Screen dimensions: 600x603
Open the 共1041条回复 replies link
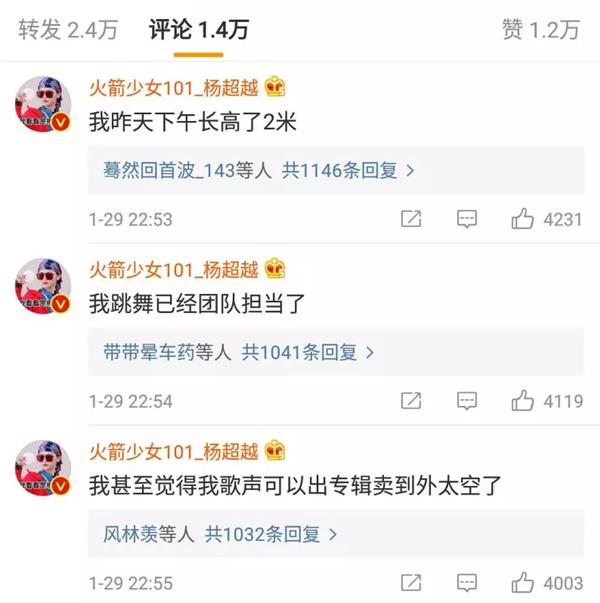308,352
